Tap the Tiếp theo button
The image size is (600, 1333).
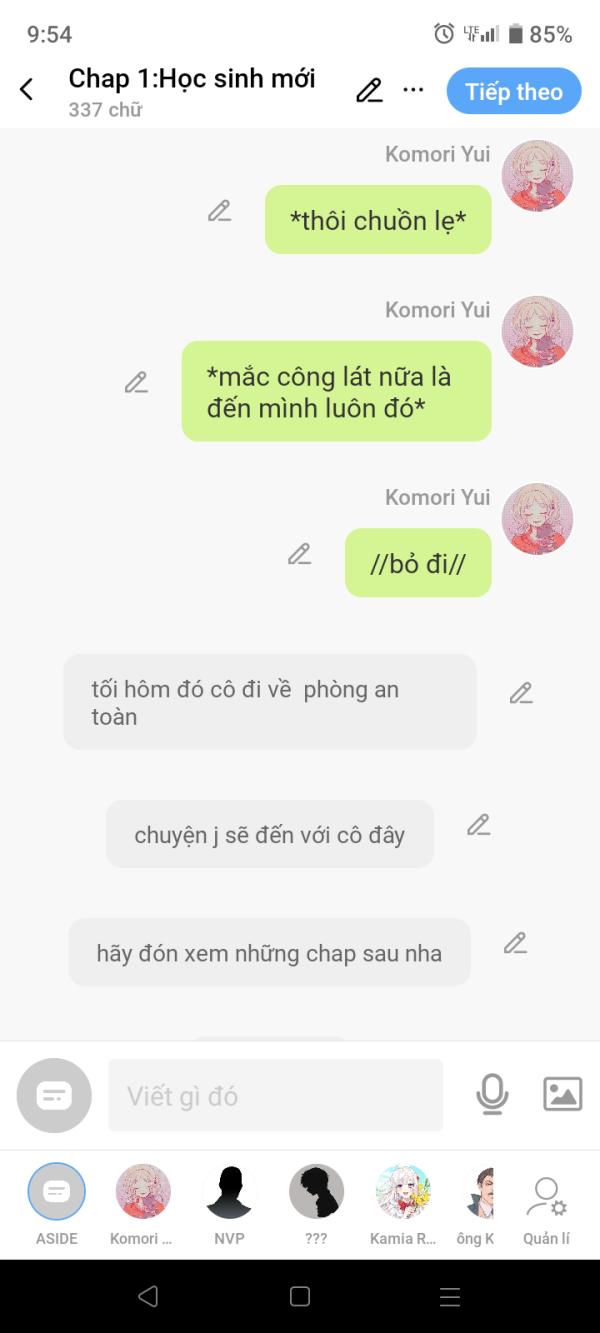(x=514, y=92)
